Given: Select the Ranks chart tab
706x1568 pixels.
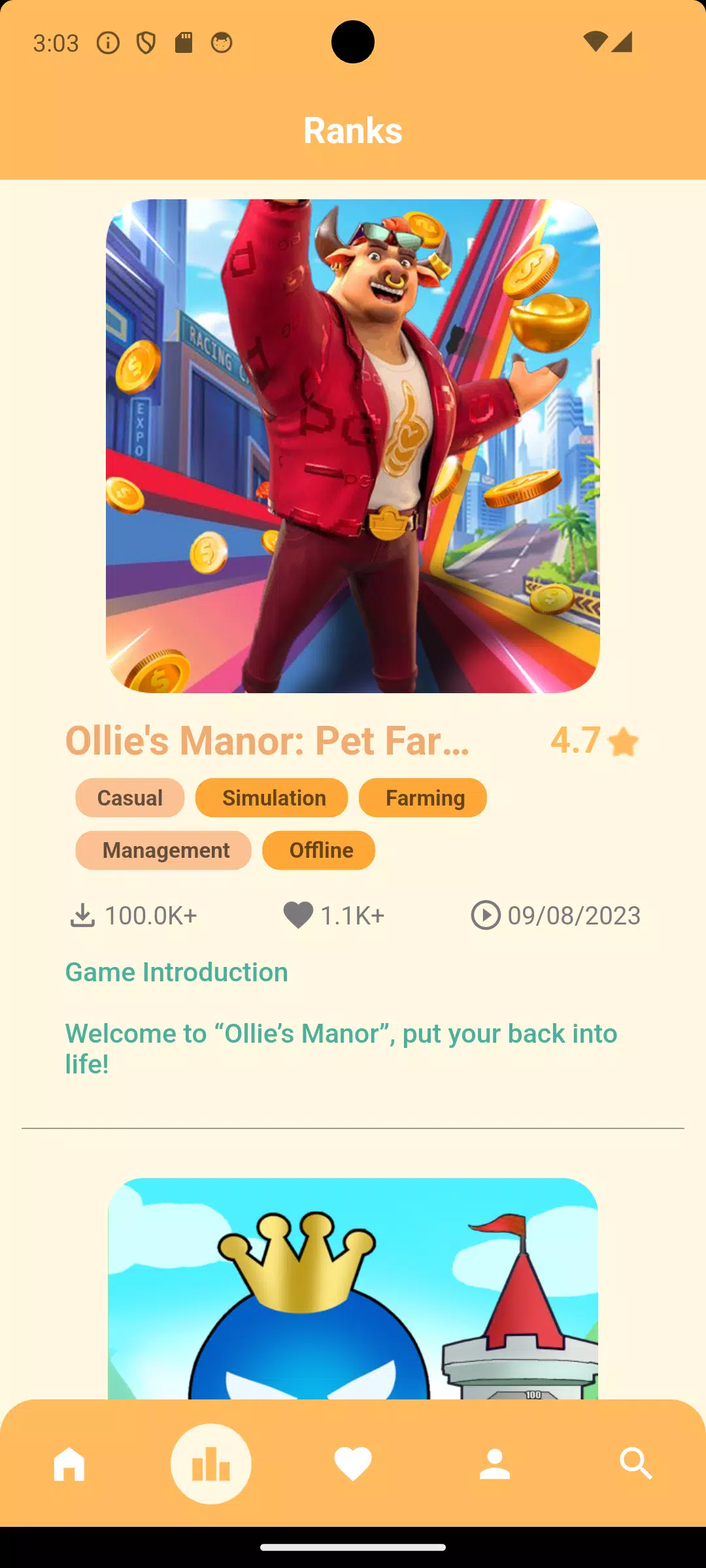Looking at the screenshot, I should (x=210, y=1463).
